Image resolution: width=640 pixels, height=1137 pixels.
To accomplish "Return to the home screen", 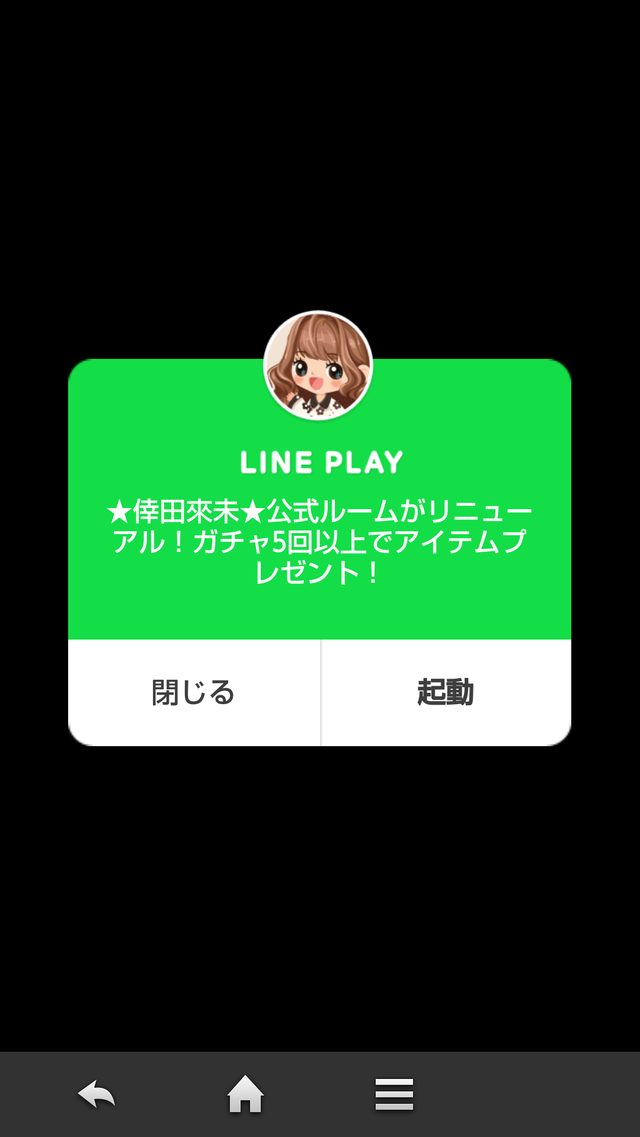I will pos(245,1094).
